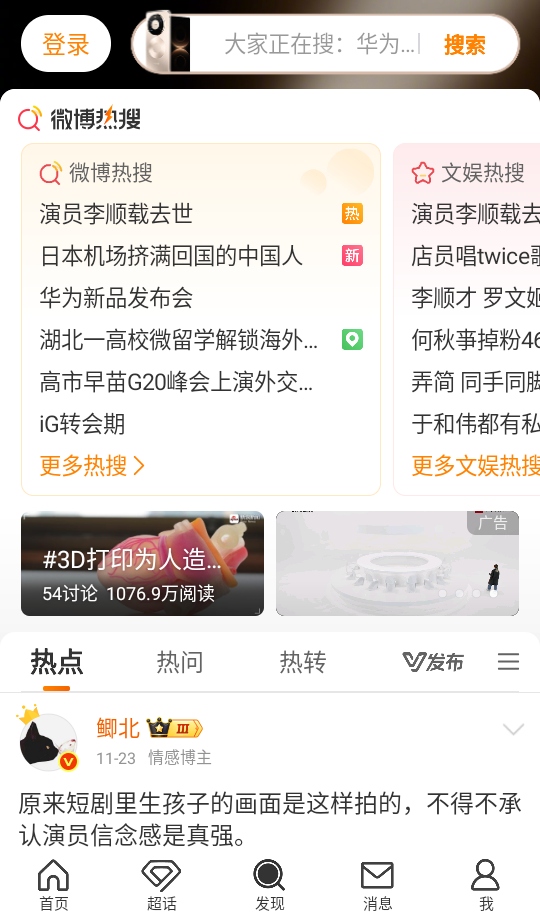Open the #3D打印为人造 topic card
Image resolution: width=540 pixels, height=924 pixels.
pyautogui.click(x=142, y=563)
